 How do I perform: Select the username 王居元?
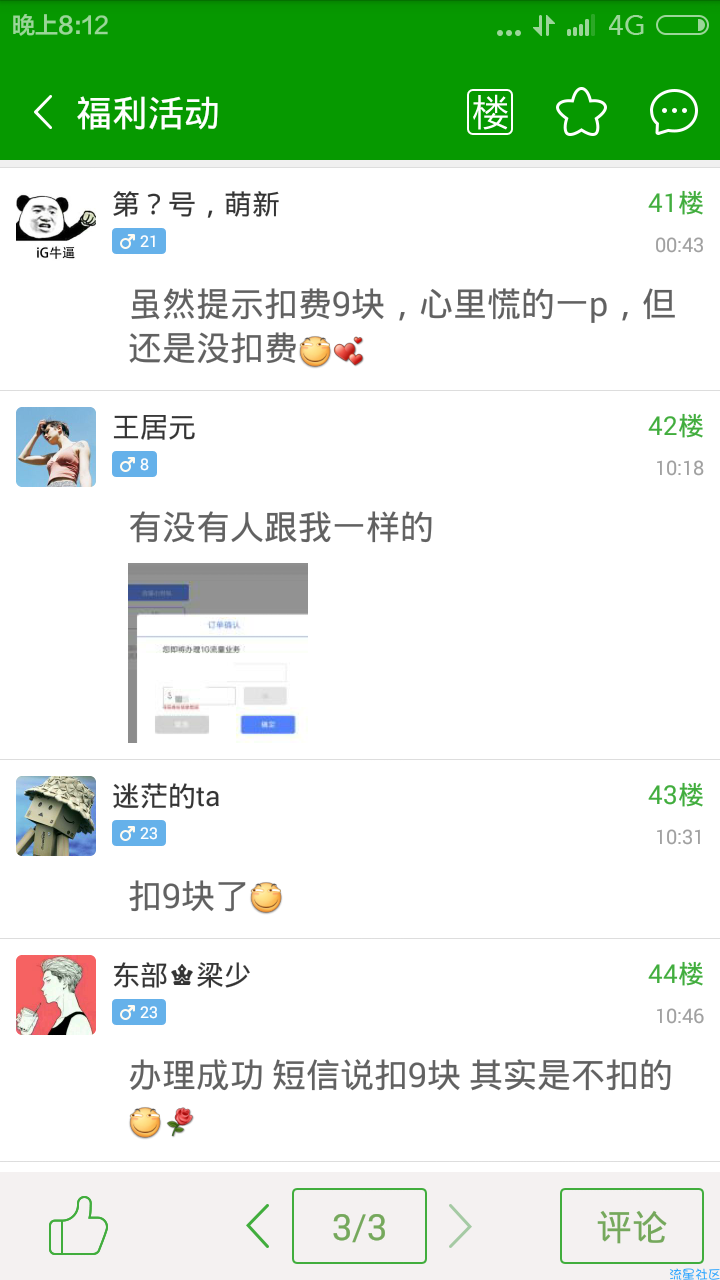pyautogui.click(x=154, y=428)
